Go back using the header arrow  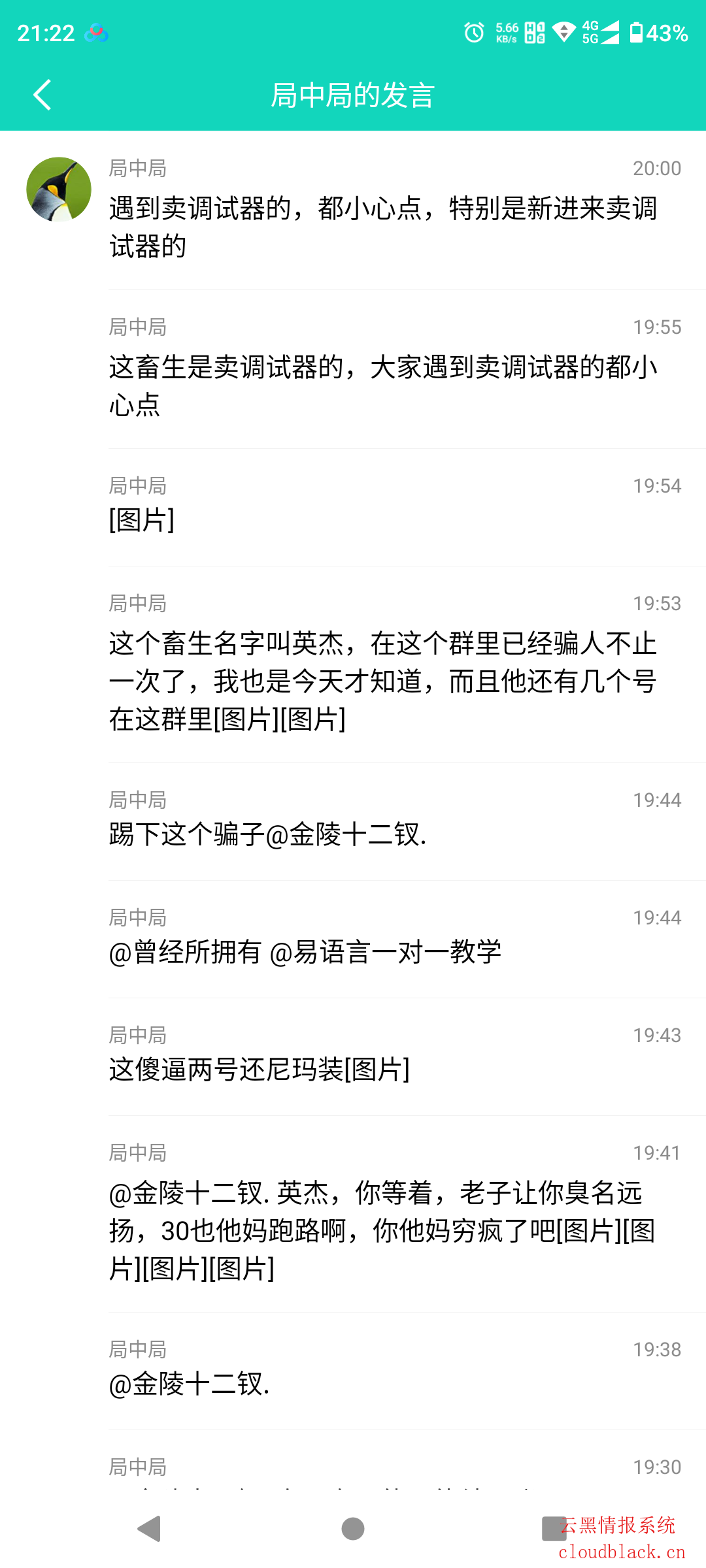42,95
